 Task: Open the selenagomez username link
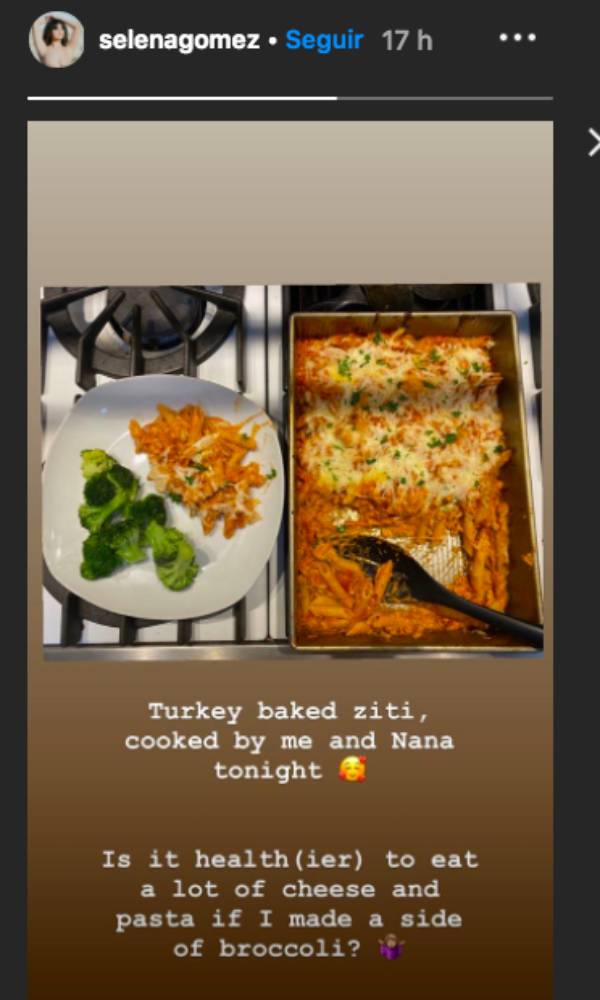(179, 41)
